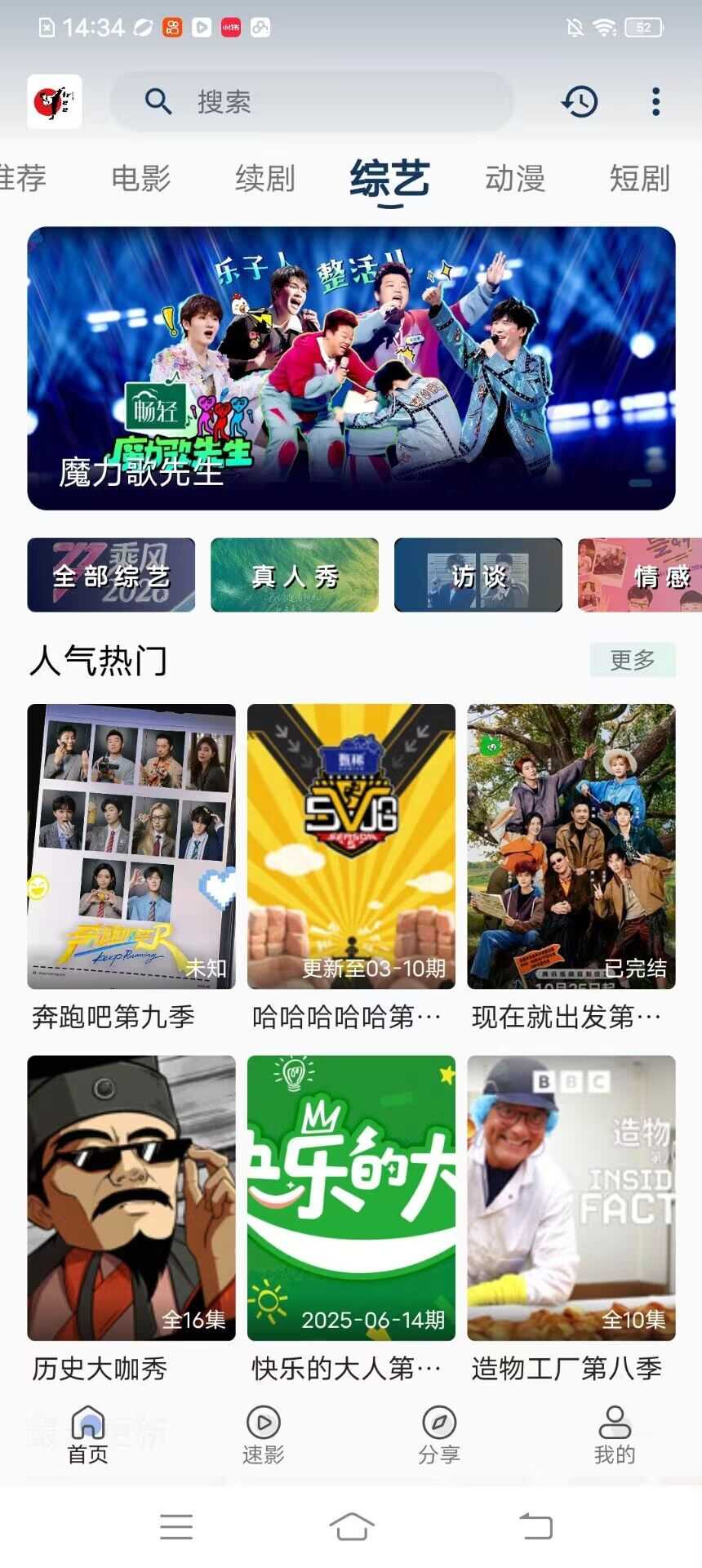
Task: Tap 更多 next to 人气热门
Action: click(633, 660)
